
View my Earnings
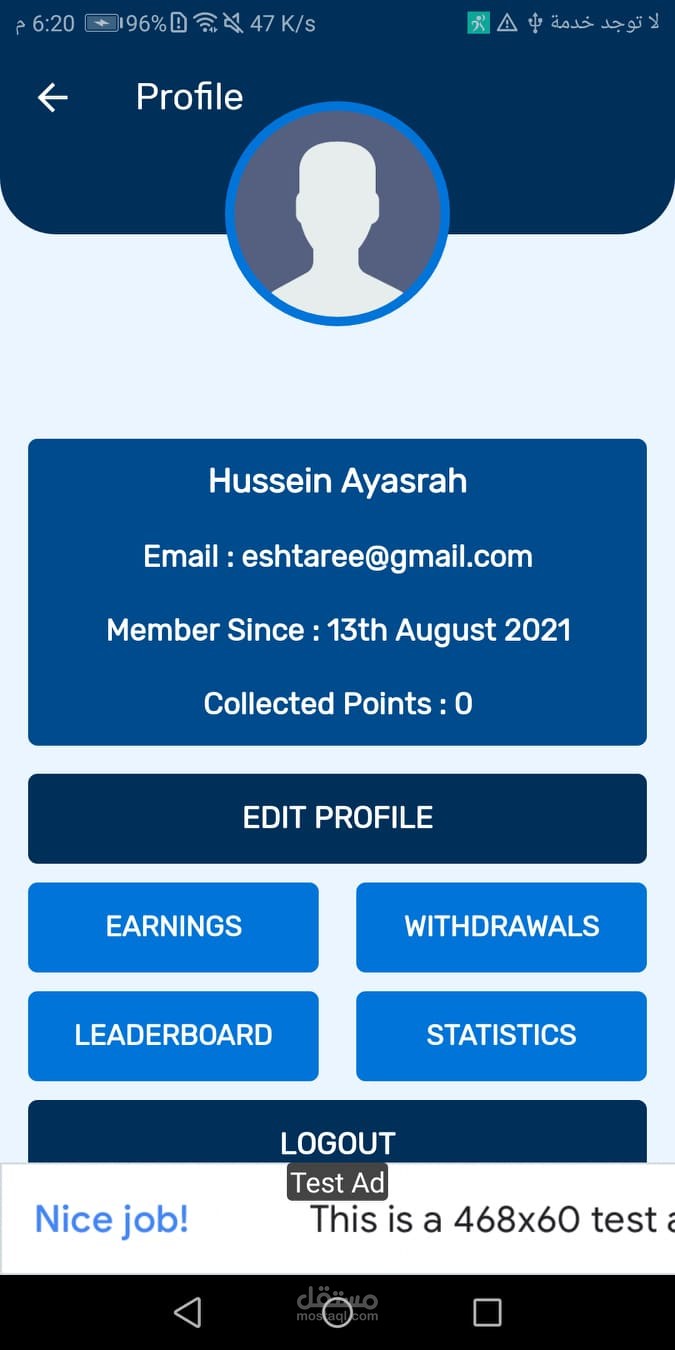[x=173, y=927]
